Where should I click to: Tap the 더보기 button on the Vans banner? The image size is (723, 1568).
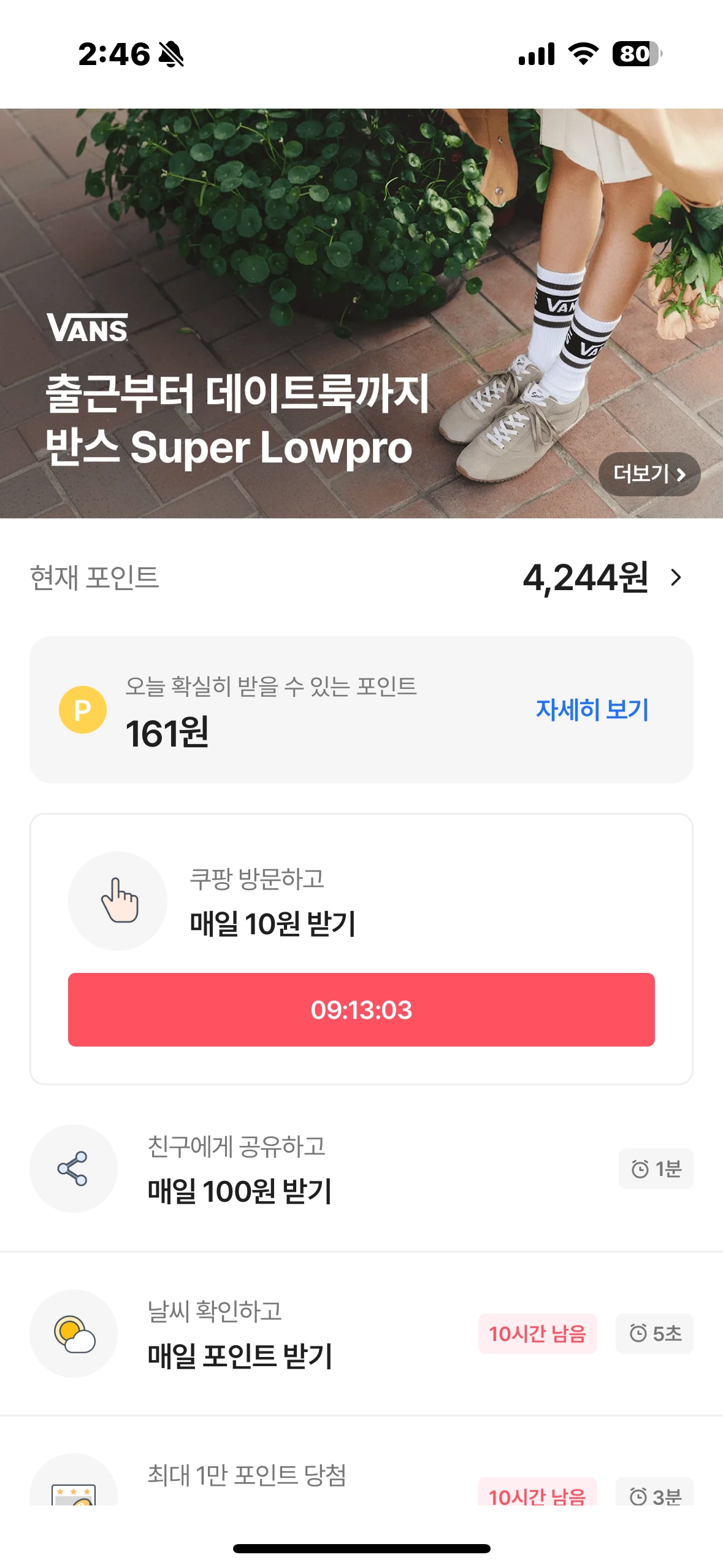(649, 474)
